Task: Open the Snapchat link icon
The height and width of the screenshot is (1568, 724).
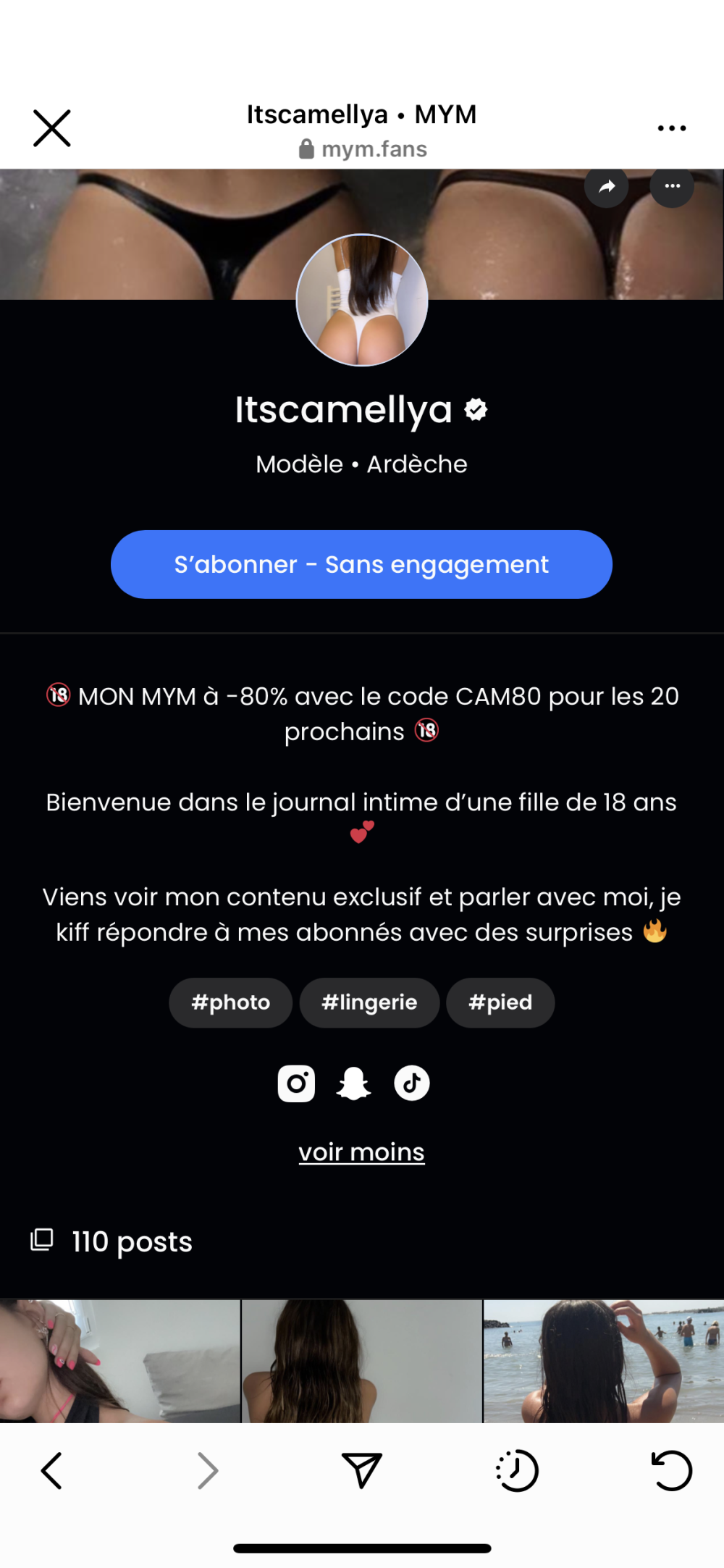Action: point(354,1083)
